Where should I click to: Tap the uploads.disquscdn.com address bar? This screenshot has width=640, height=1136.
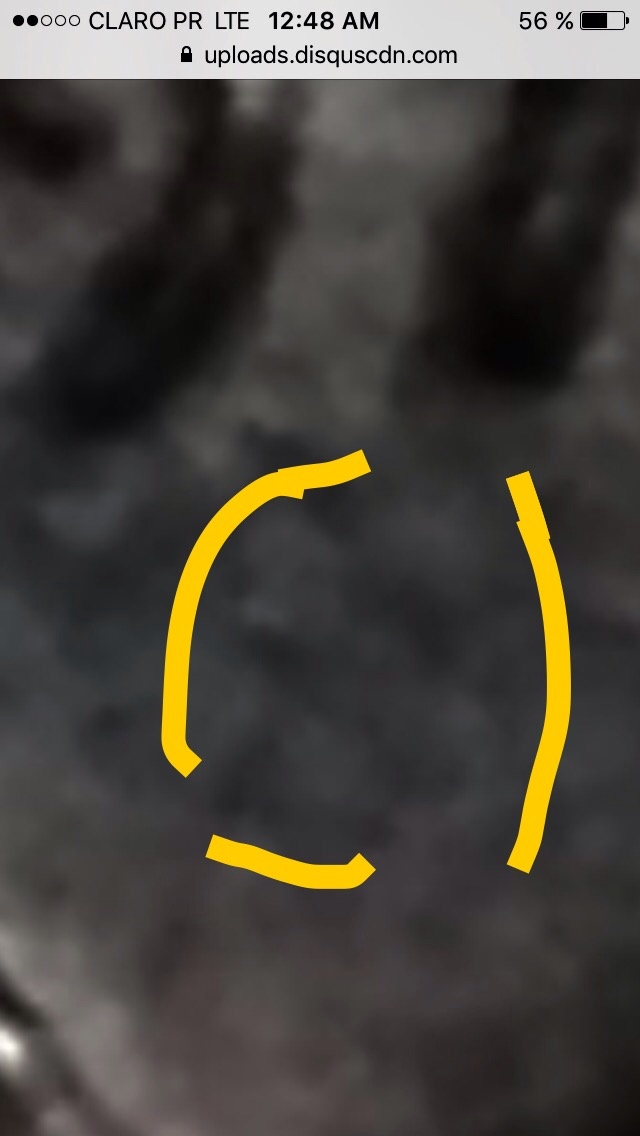point(320,55)
